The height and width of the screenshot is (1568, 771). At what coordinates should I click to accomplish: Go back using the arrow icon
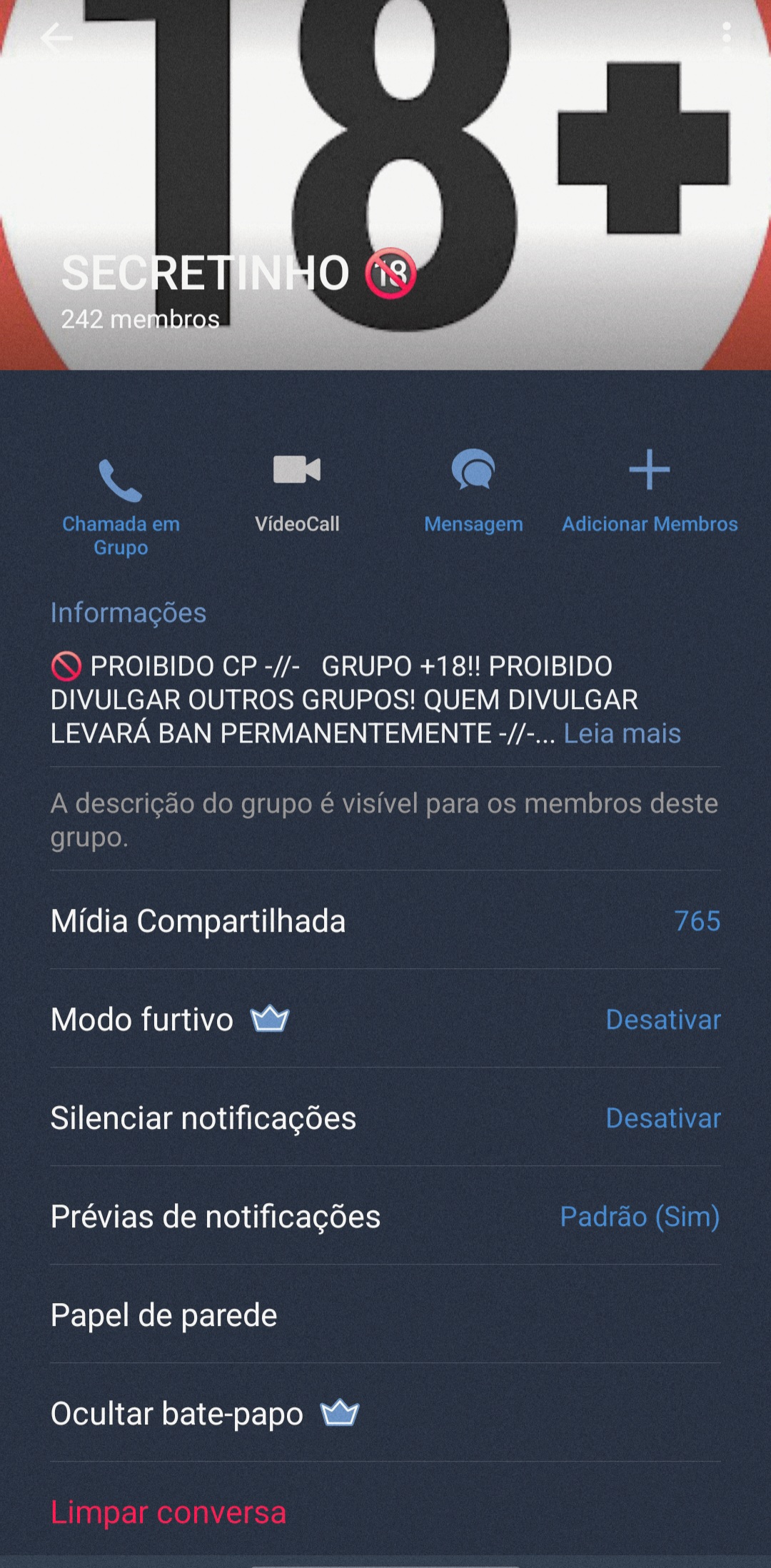click(56, 37)
